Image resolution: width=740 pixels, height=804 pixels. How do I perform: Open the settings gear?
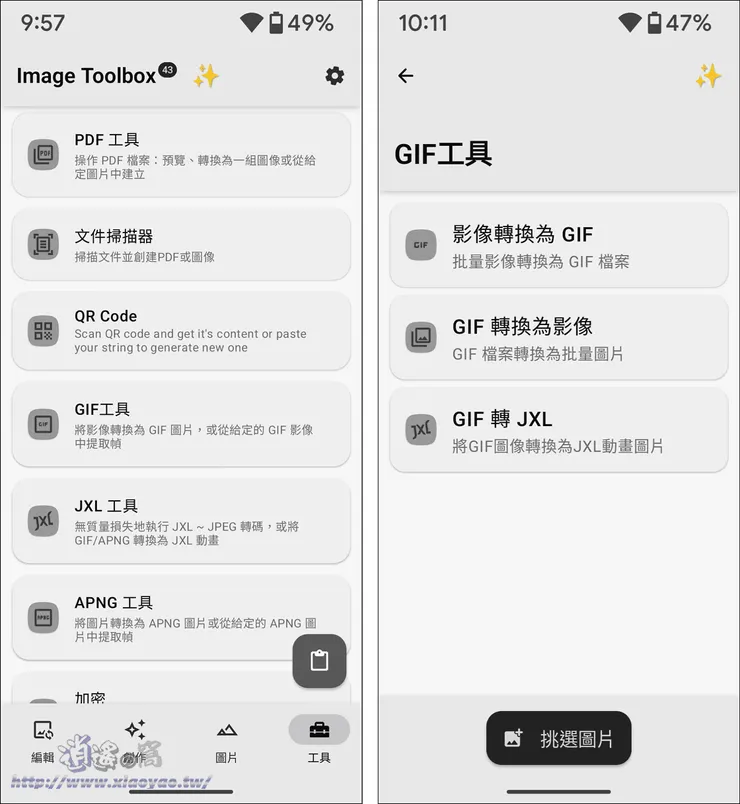334,75
